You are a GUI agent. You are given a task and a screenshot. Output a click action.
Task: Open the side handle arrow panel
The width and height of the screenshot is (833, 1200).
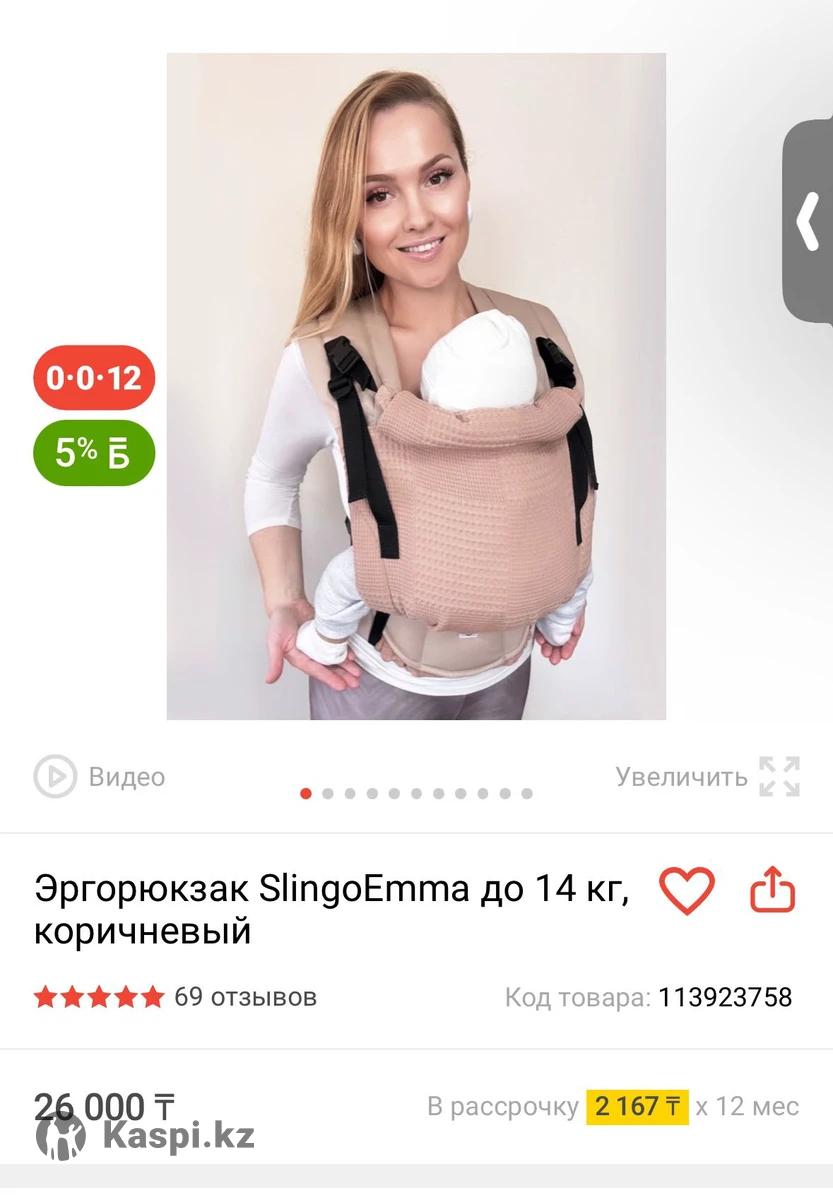point(808,223)
